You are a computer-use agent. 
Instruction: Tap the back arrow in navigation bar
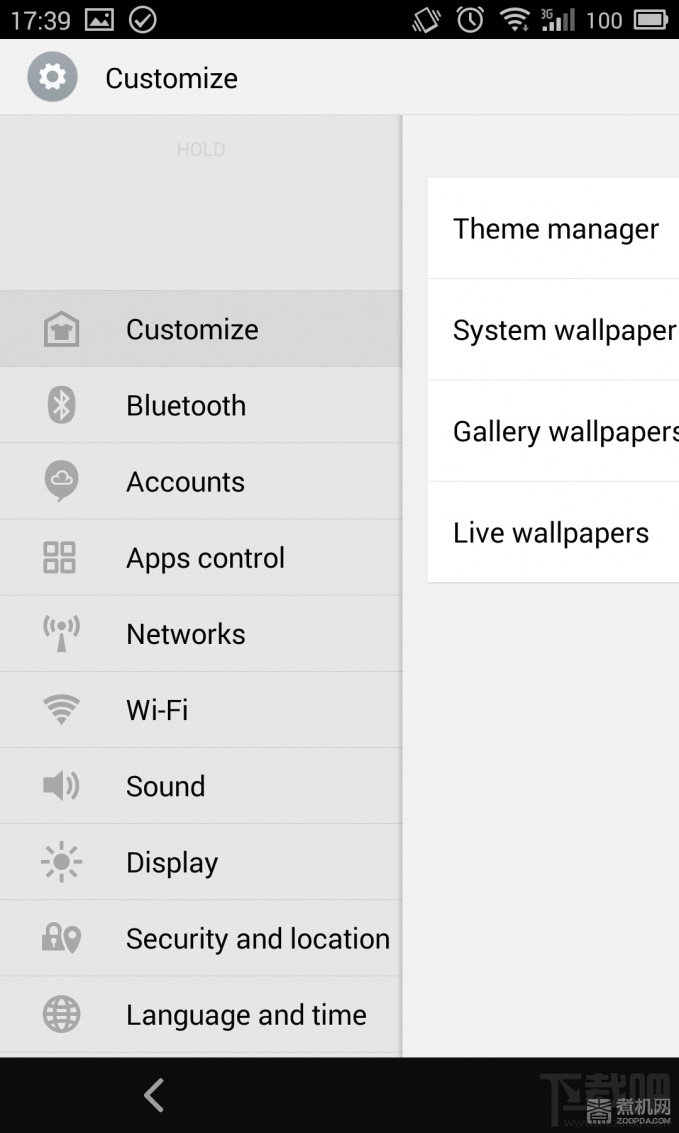(153, 1095)
